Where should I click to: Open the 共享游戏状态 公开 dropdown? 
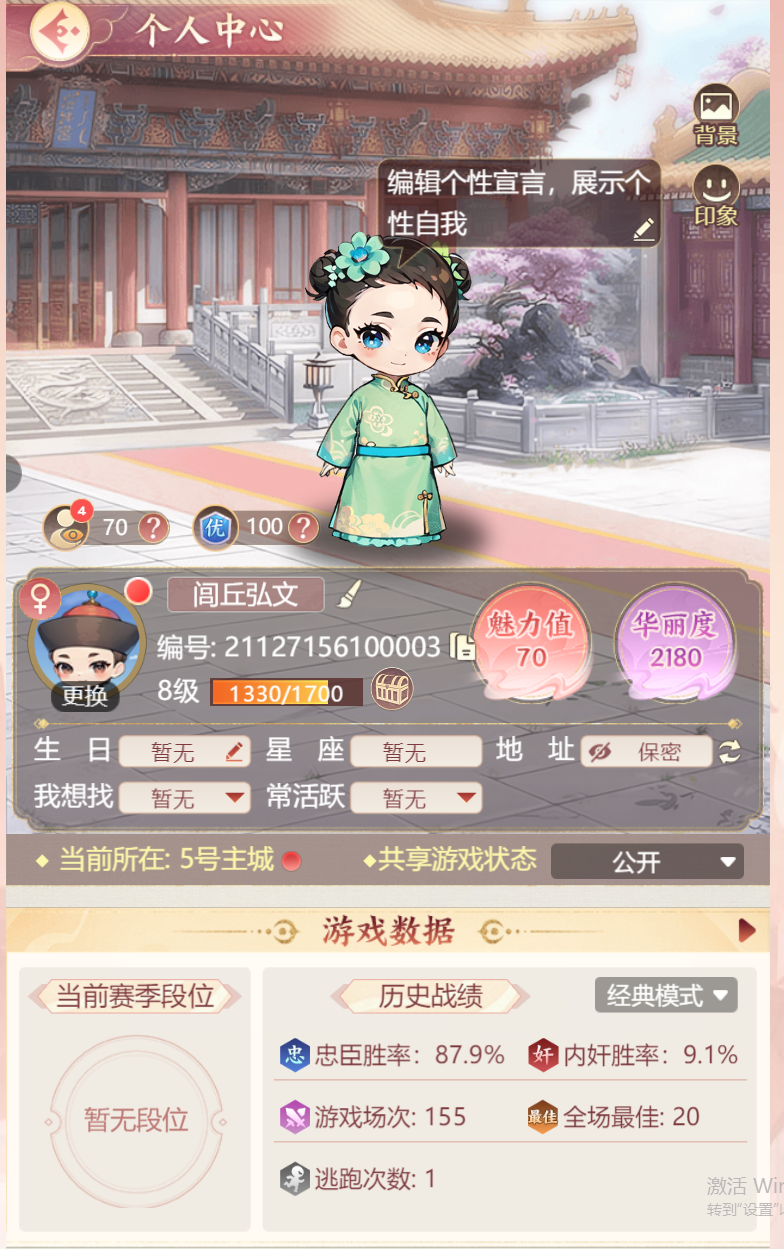coord(647,861)
